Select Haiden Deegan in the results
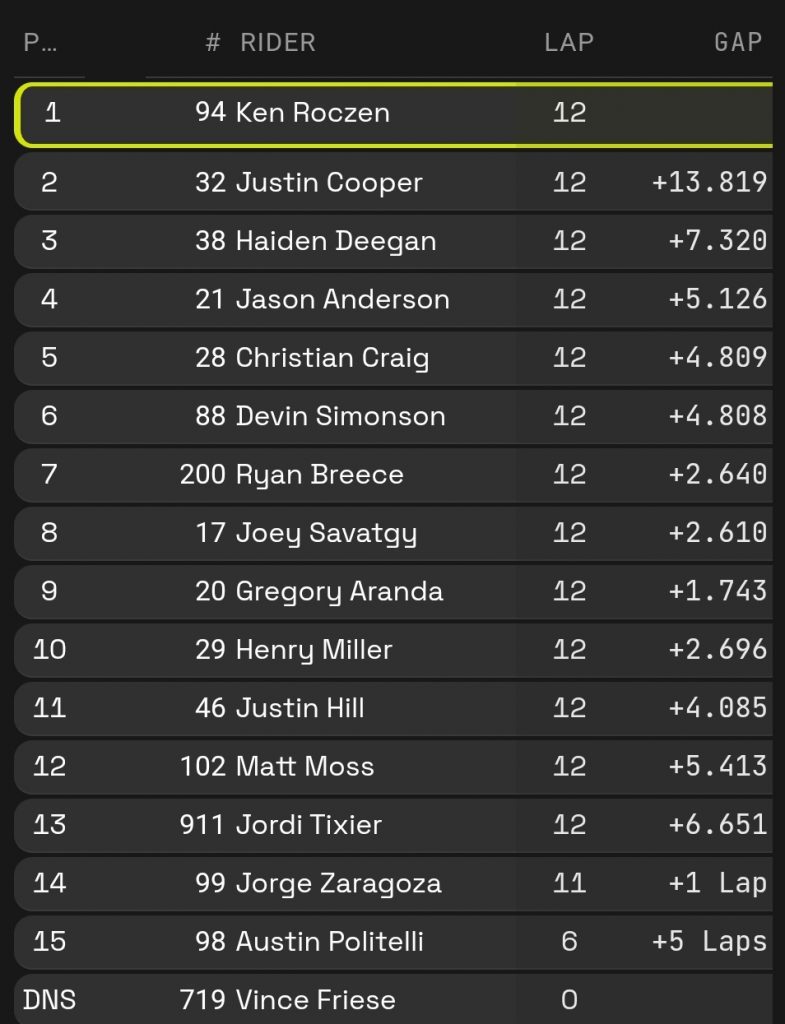The image size is (785, 1024). pyautogui.click(x=335, y=241)
